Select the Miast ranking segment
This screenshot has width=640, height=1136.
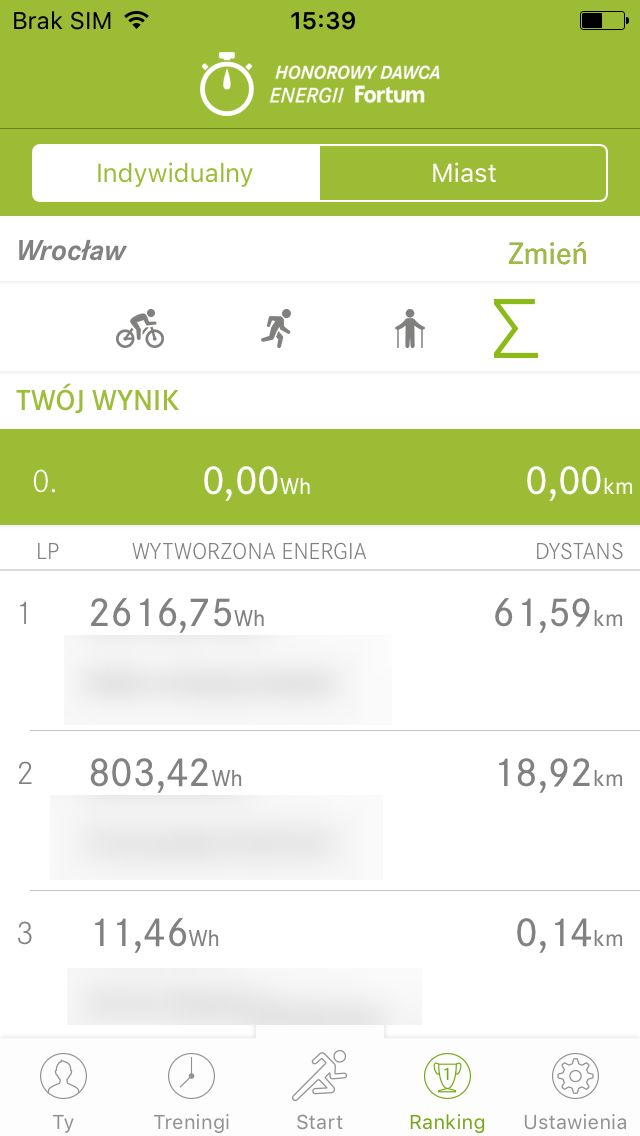pos(463,173)
